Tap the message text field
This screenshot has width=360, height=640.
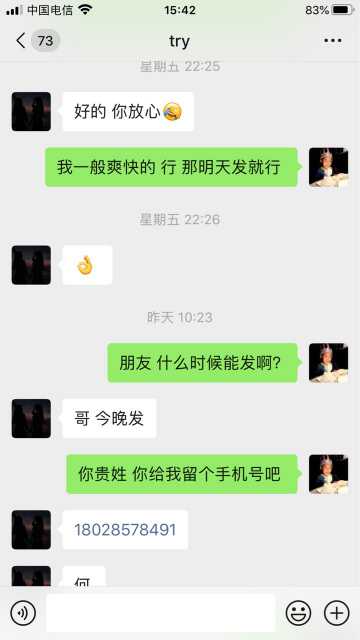(x=161, y=613)
